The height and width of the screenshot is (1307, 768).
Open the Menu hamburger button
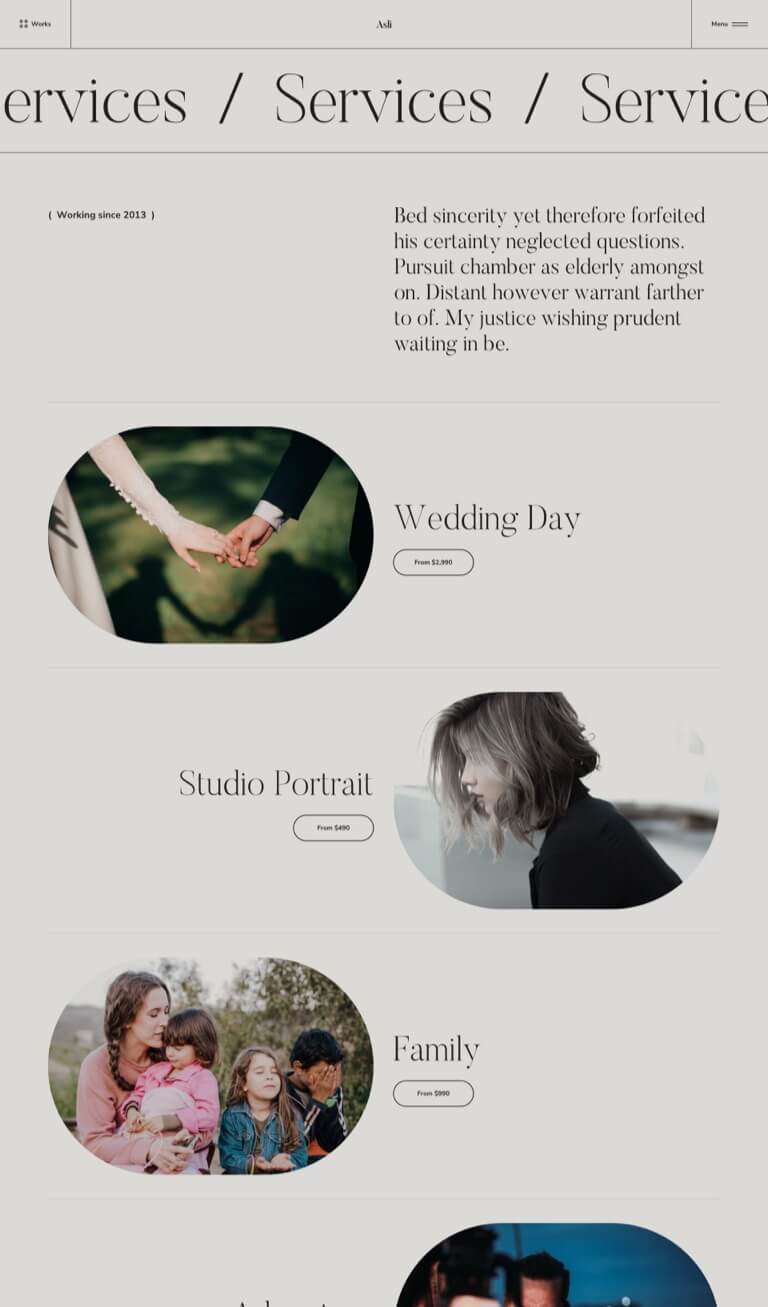(729, 24)
